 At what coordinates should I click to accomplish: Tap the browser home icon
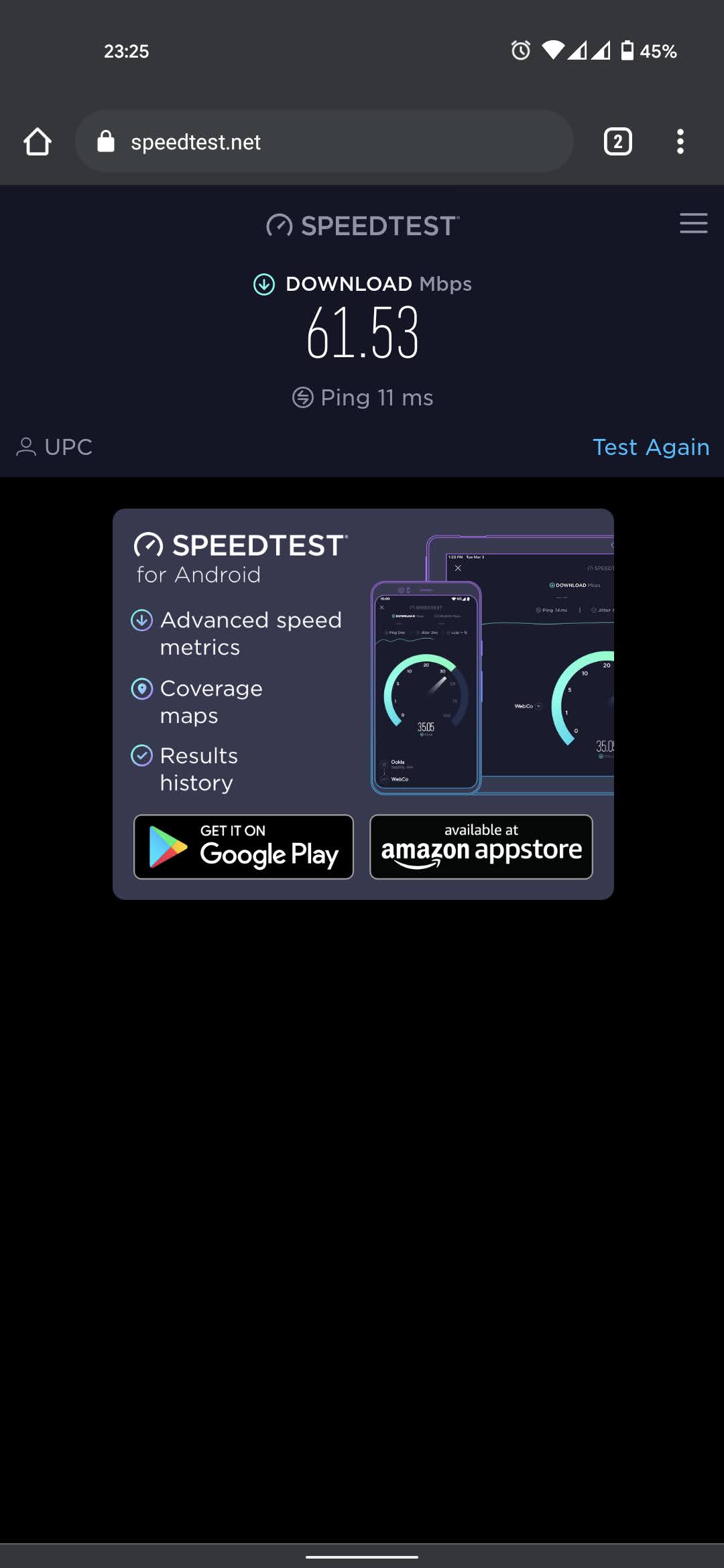tap(38, 142)
